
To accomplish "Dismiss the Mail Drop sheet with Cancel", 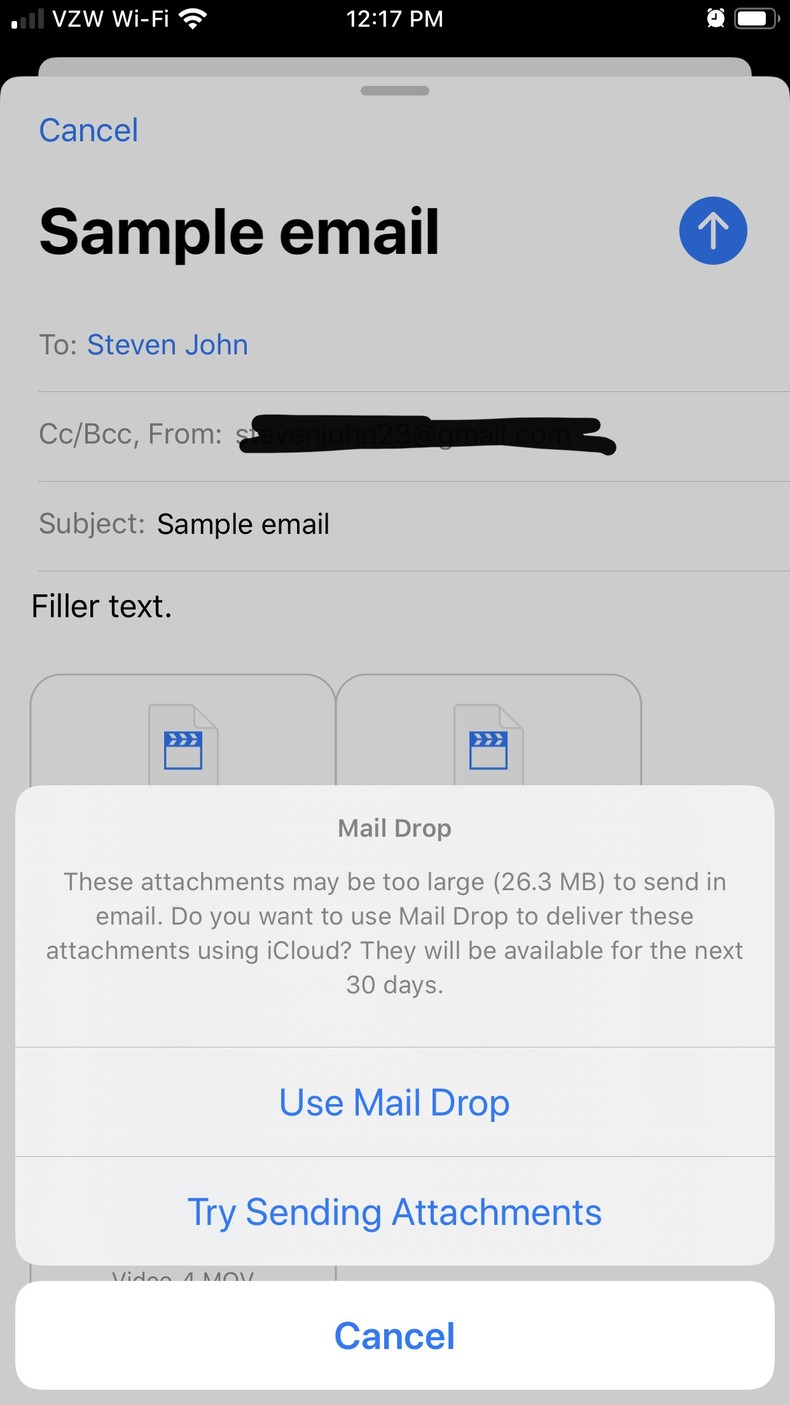I will [394, 1336].
